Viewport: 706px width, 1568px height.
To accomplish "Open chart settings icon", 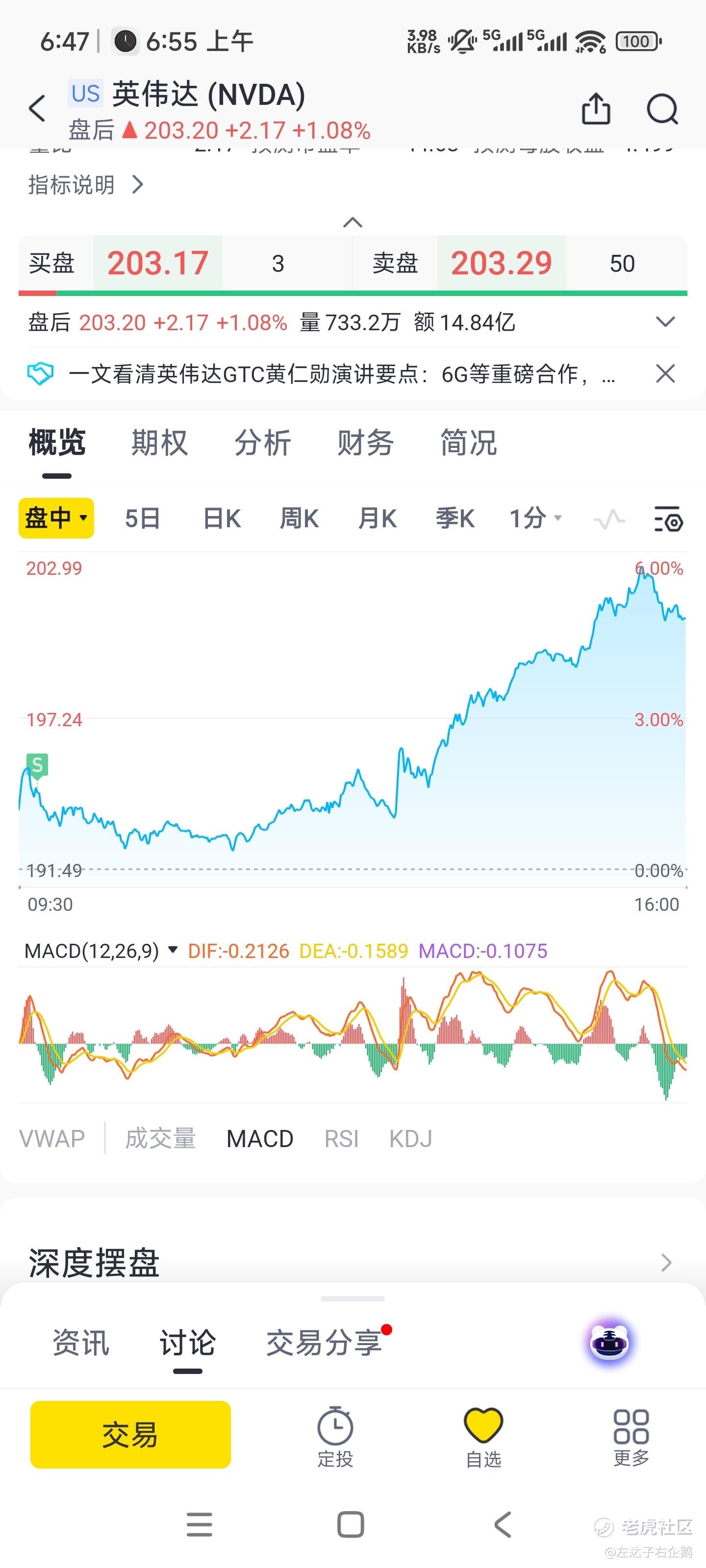I will click(668, 518).
